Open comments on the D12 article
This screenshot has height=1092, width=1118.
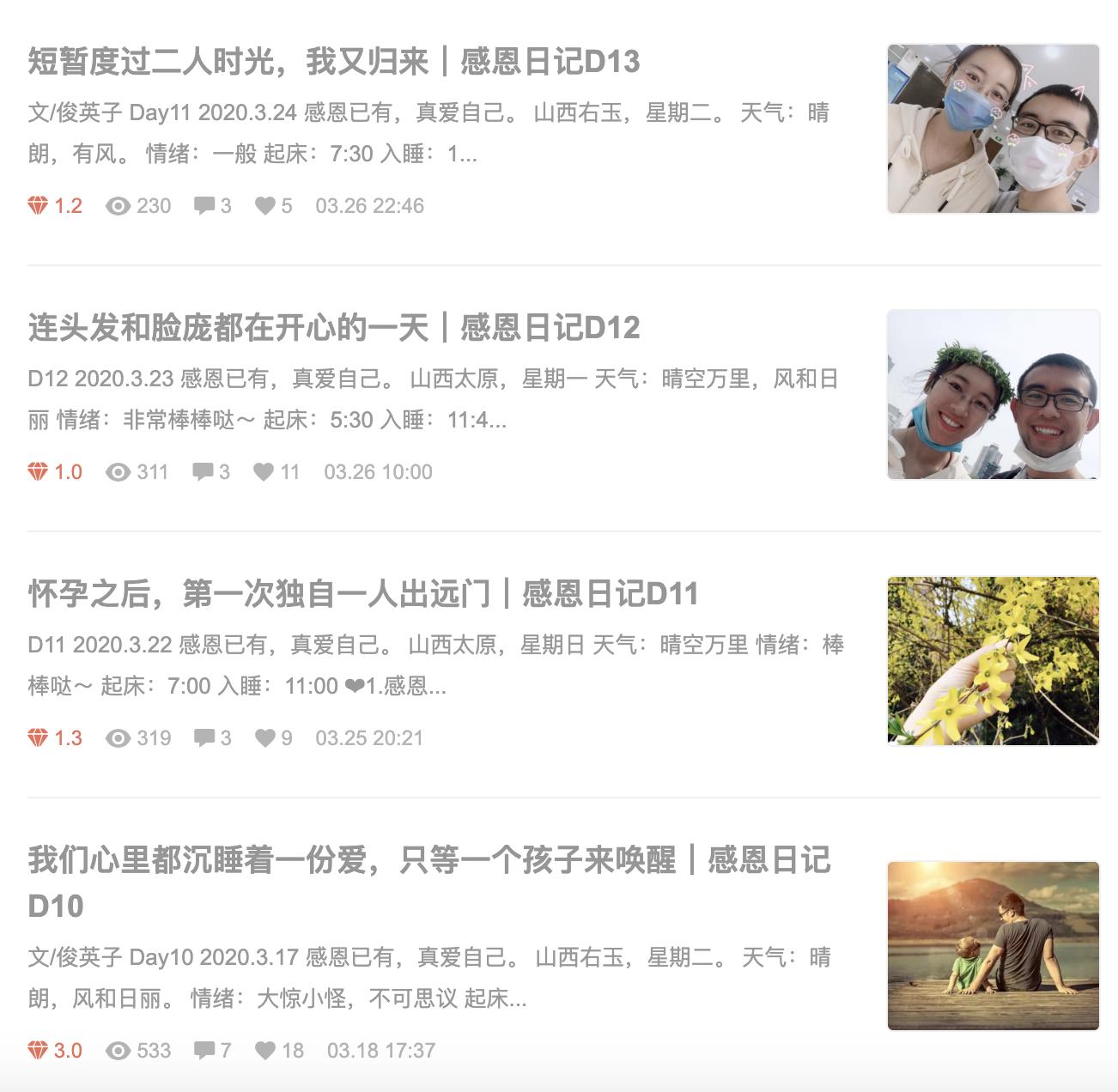(211, 472)
